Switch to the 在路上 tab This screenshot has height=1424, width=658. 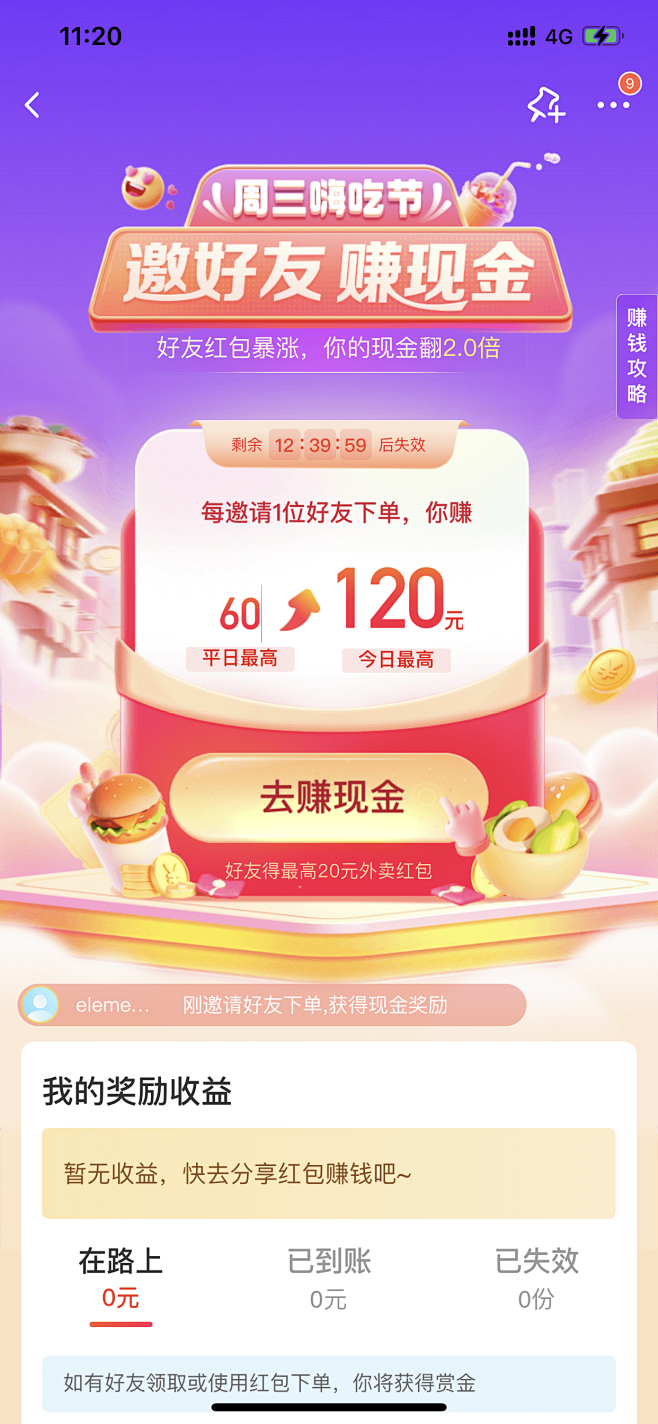(120, 1278)
